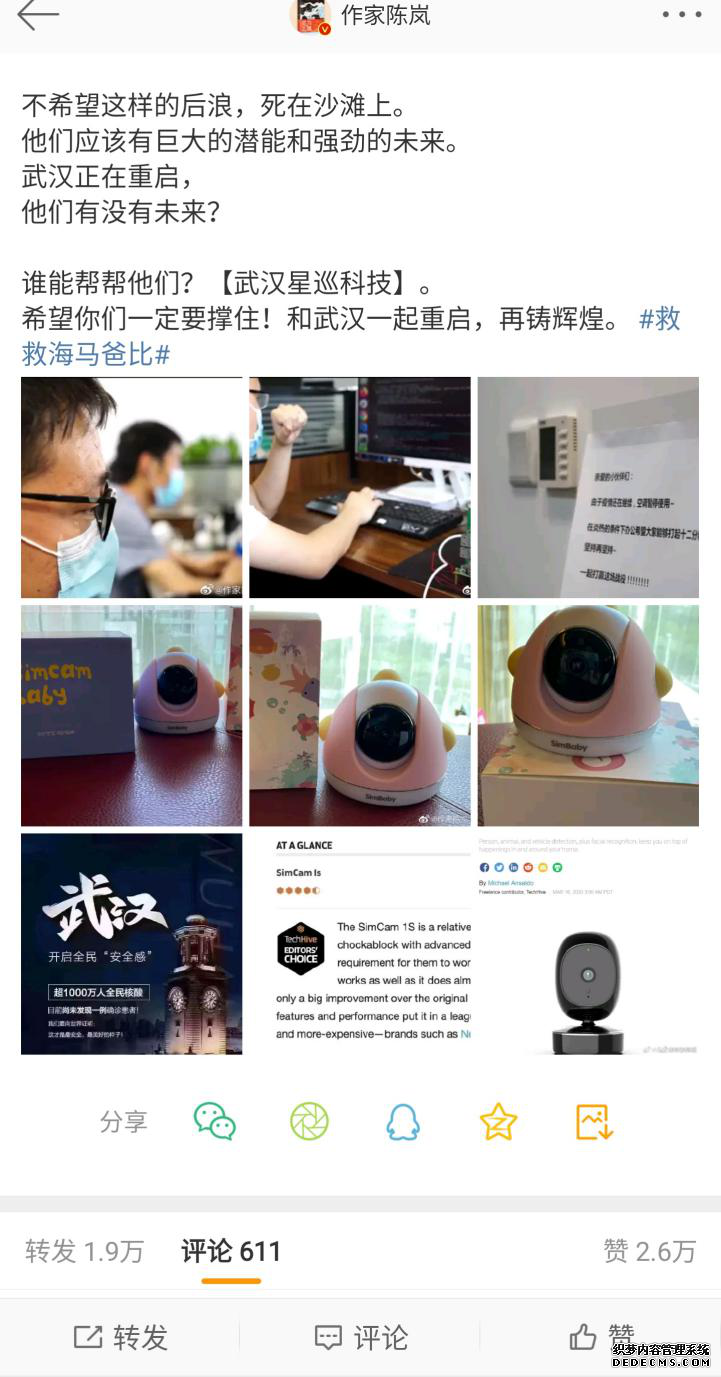Viewport: 721px width, 1377px height.
Task: Open author 作家陈岚's profile
Action: [385, 16]
